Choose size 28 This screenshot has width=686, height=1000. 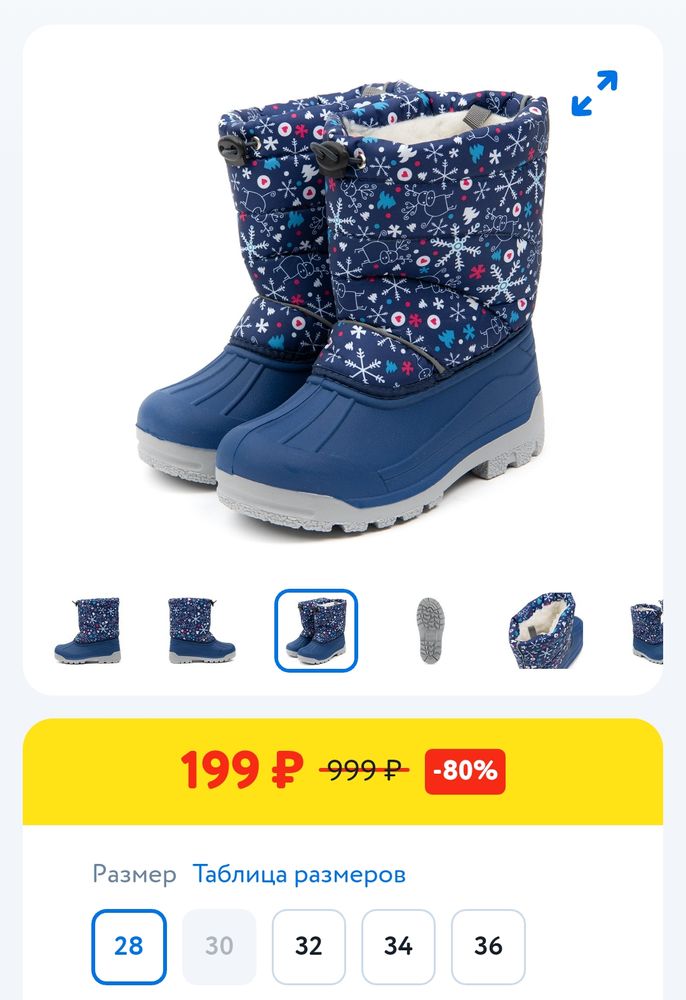coord(129,946)
